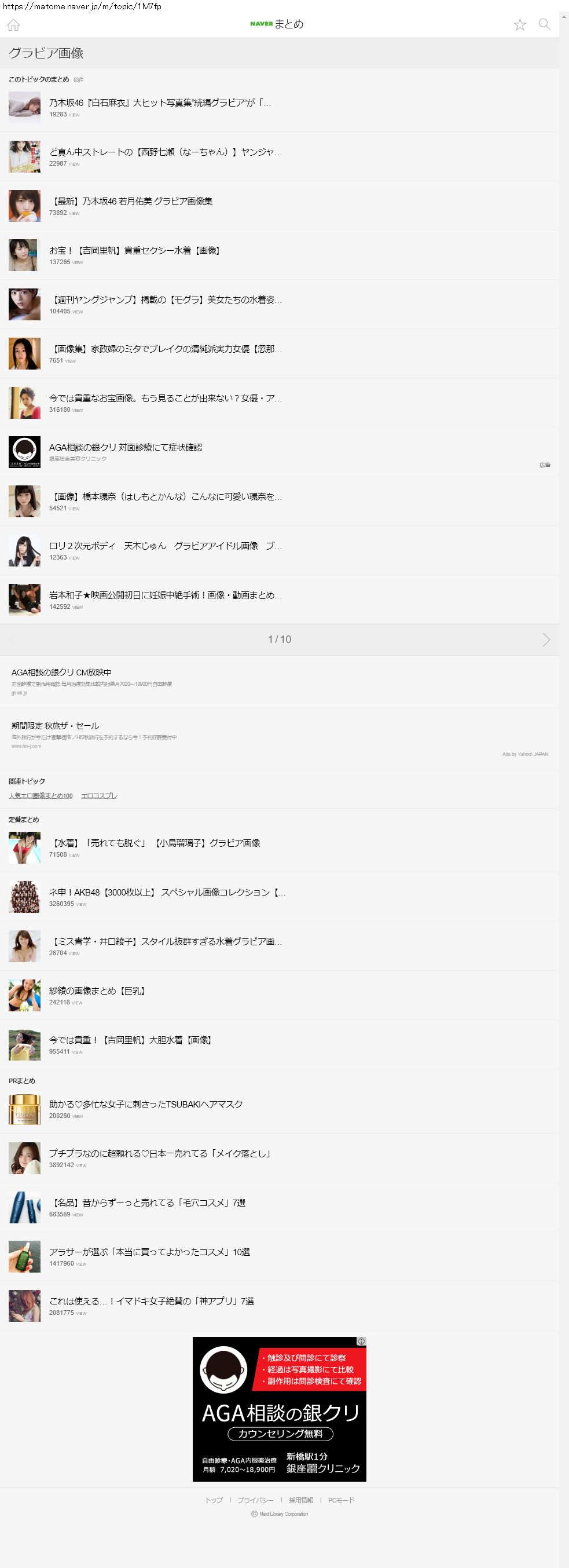Image resolution: width=569 pixels, height=1568 pixels.
Task: Open the AKB48 special image collection
Action: tap(167, 893)
